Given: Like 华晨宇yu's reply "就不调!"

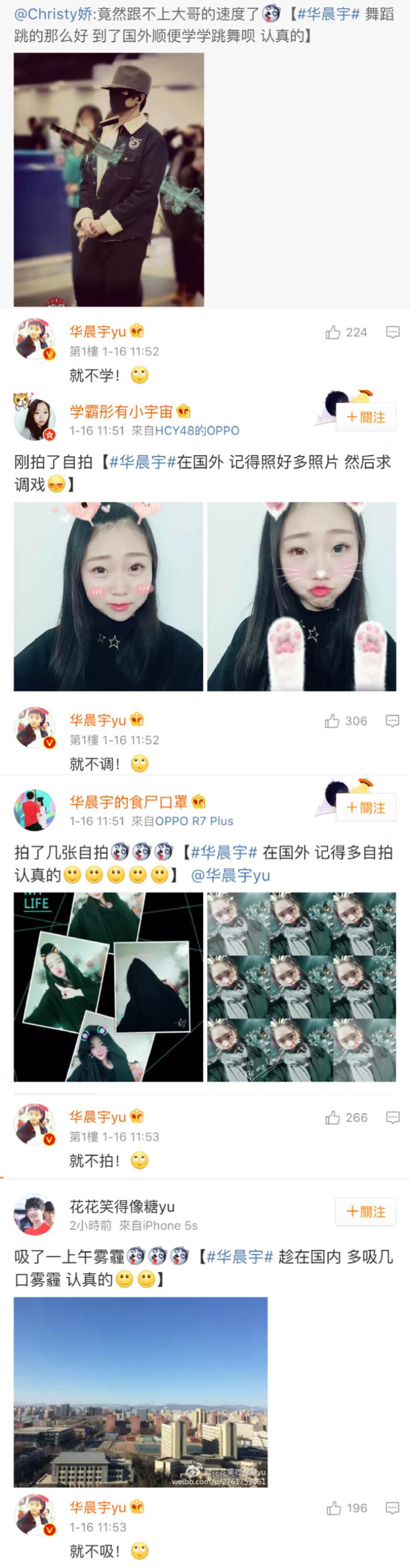Looking at the screenshot, I should 332,721.
